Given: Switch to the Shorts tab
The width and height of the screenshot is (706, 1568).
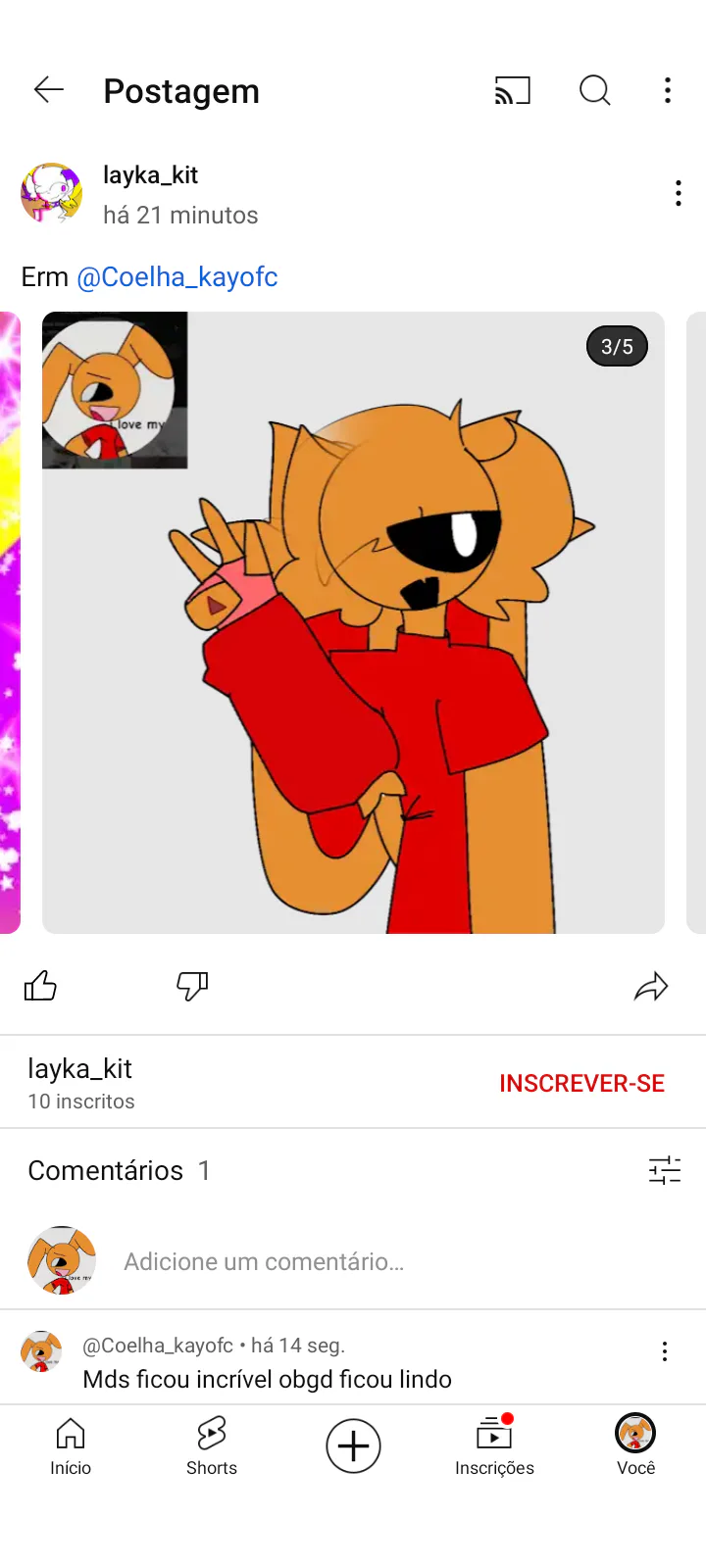Looking at the screenshot, I should tap(212, 1445).
